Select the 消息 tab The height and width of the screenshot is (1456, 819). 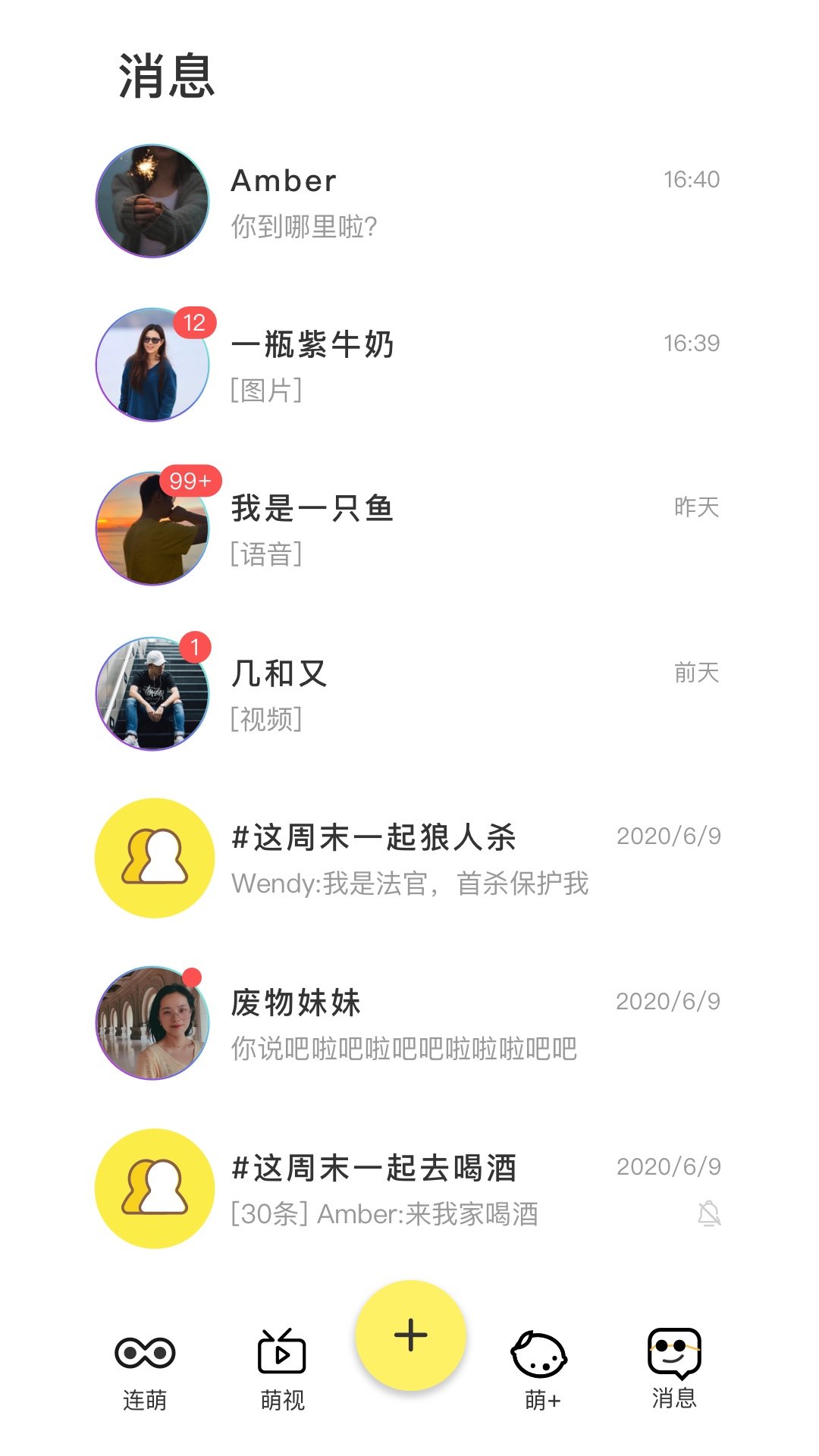(x=674, y=1368)
